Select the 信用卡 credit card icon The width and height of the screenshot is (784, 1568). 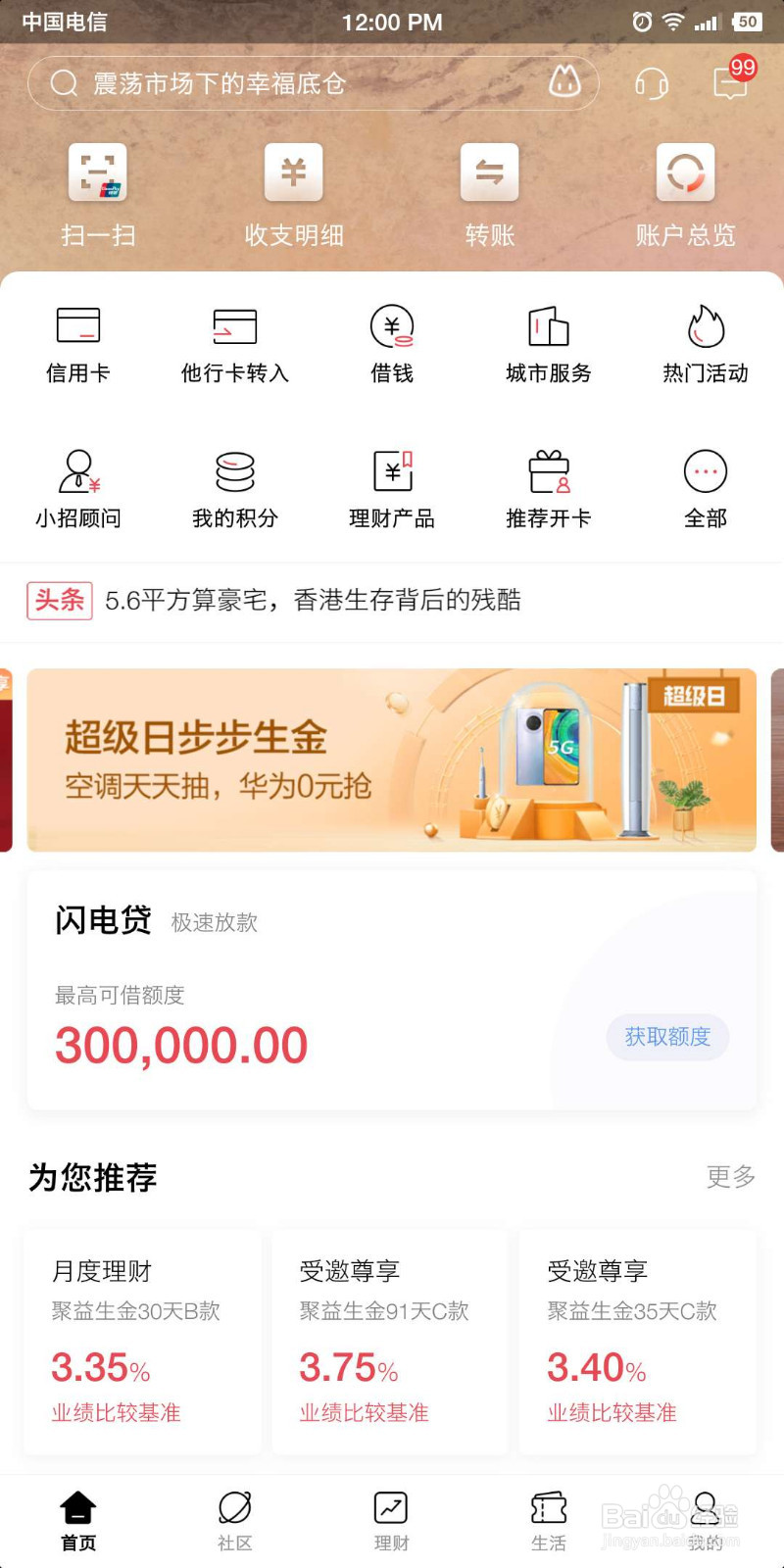[x=78, y=341]
